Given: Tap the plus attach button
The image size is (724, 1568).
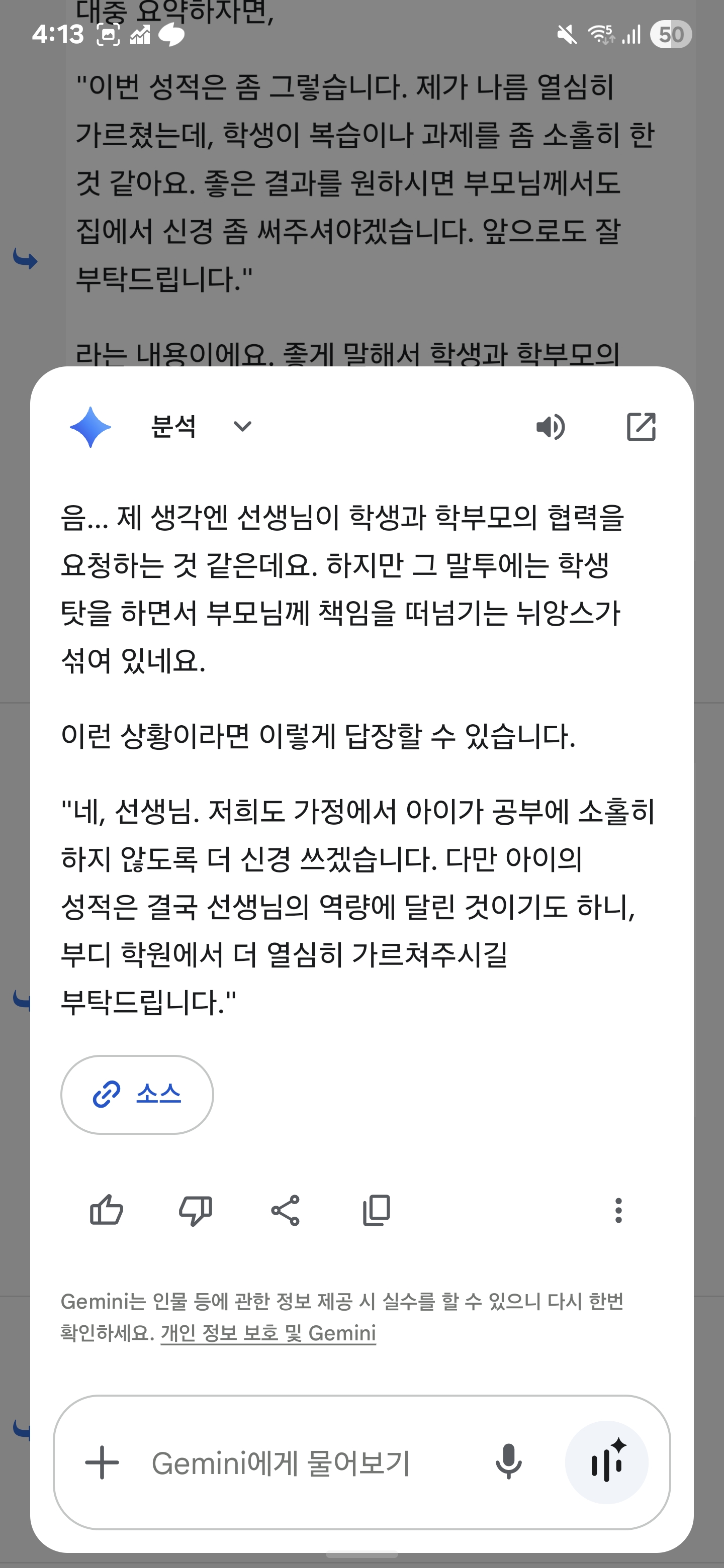Looking at the screenshot, I should pos(102,1462).
